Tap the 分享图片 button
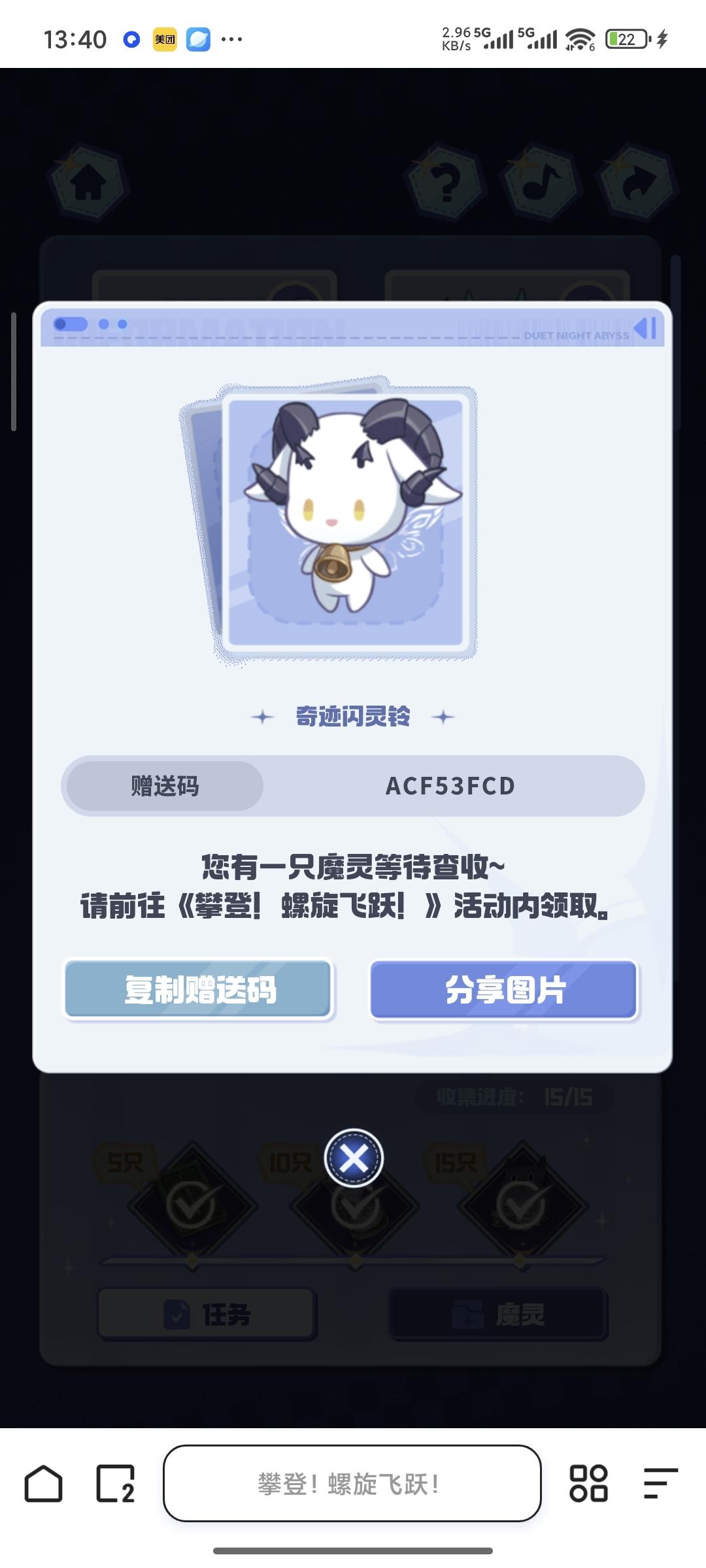The height and width of the screenshot is (1568, 706). (503, 990)
